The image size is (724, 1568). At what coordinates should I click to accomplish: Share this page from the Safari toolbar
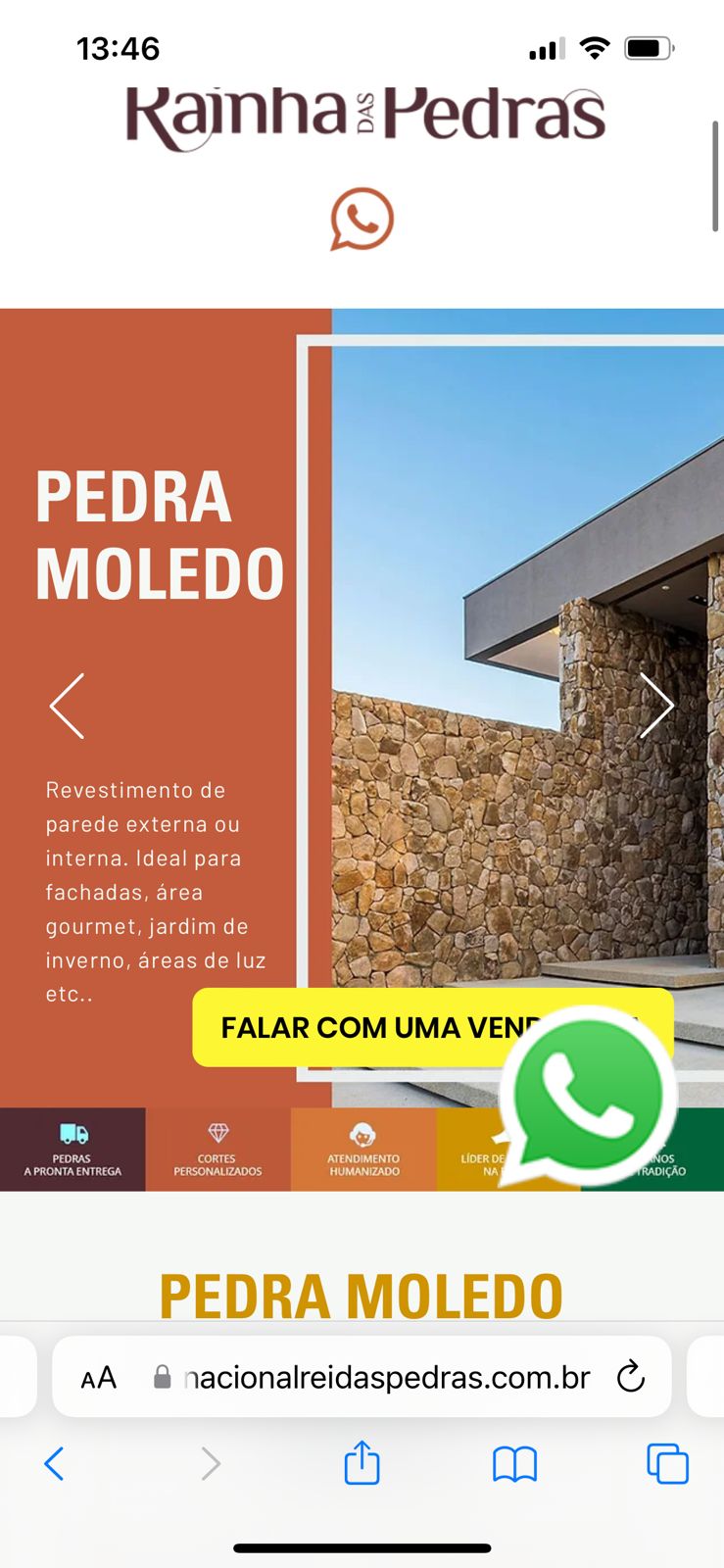362,1462
